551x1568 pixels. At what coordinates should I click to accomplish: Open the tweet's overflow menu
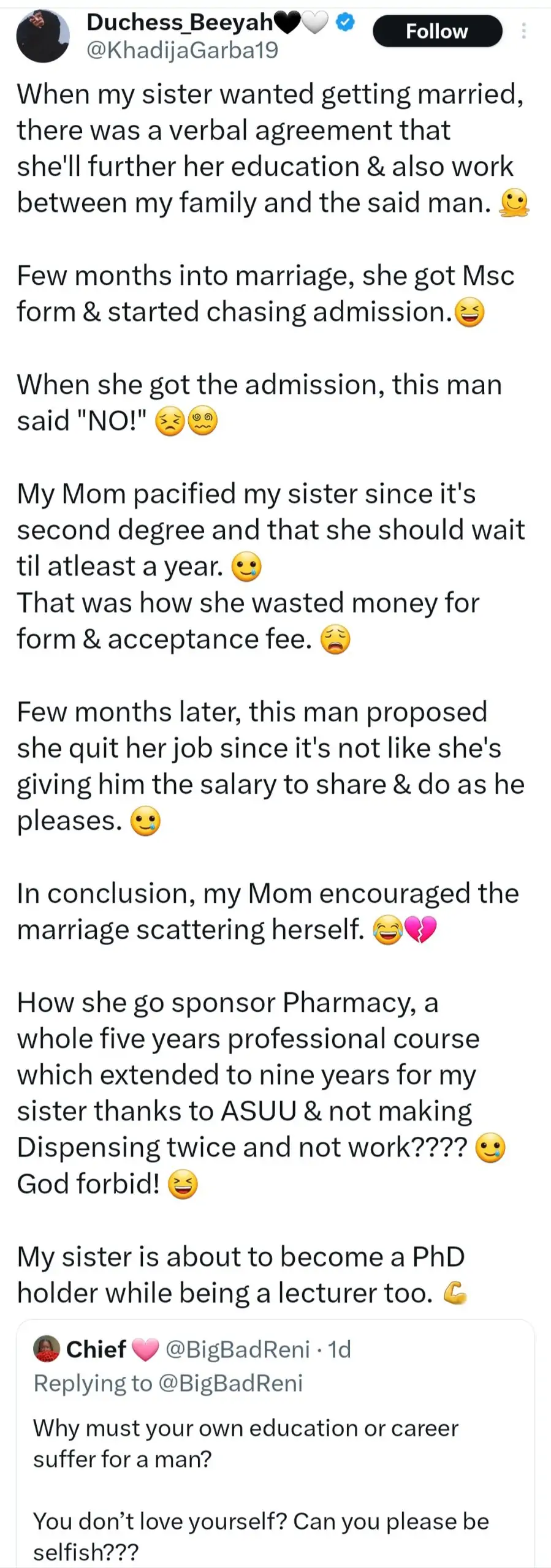(x=523, y=31)
